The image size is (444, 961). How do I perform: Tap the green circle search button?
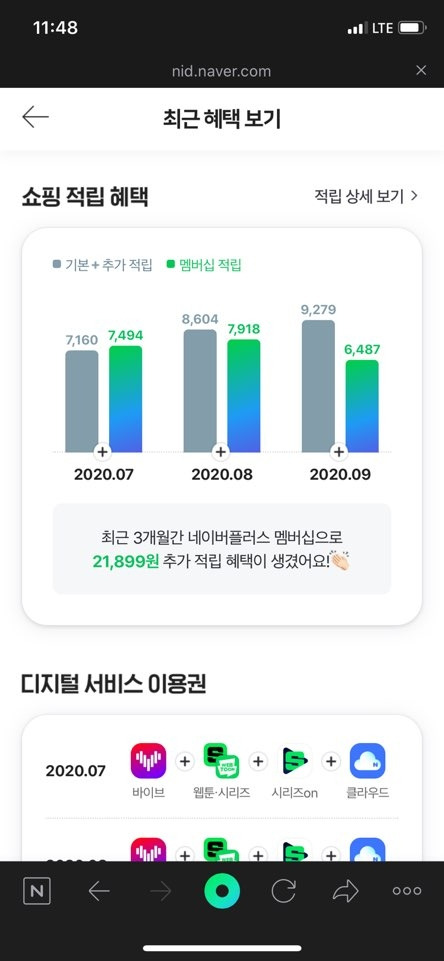[222, 891]
